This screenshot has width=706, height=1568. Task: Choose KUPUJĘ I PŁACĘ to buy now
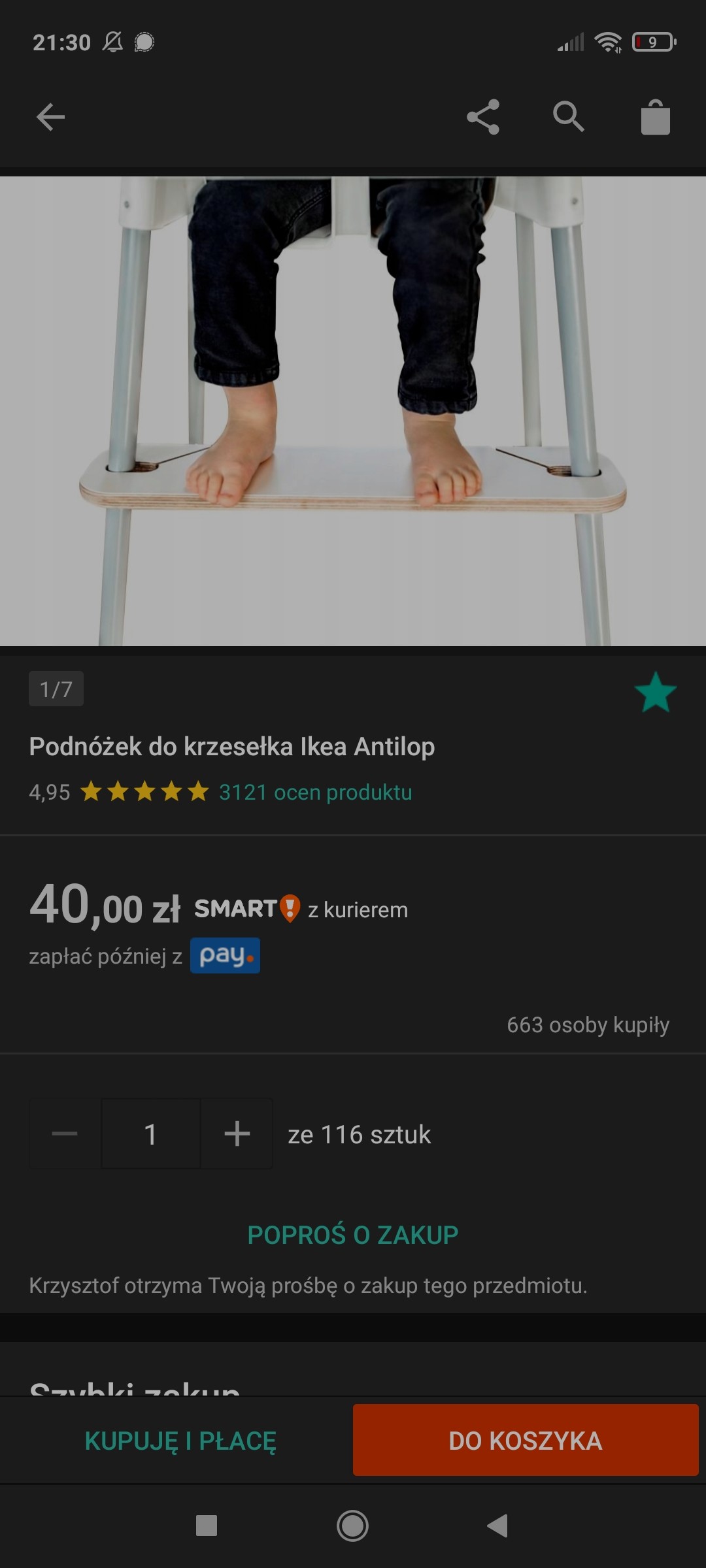(180, 1441)
